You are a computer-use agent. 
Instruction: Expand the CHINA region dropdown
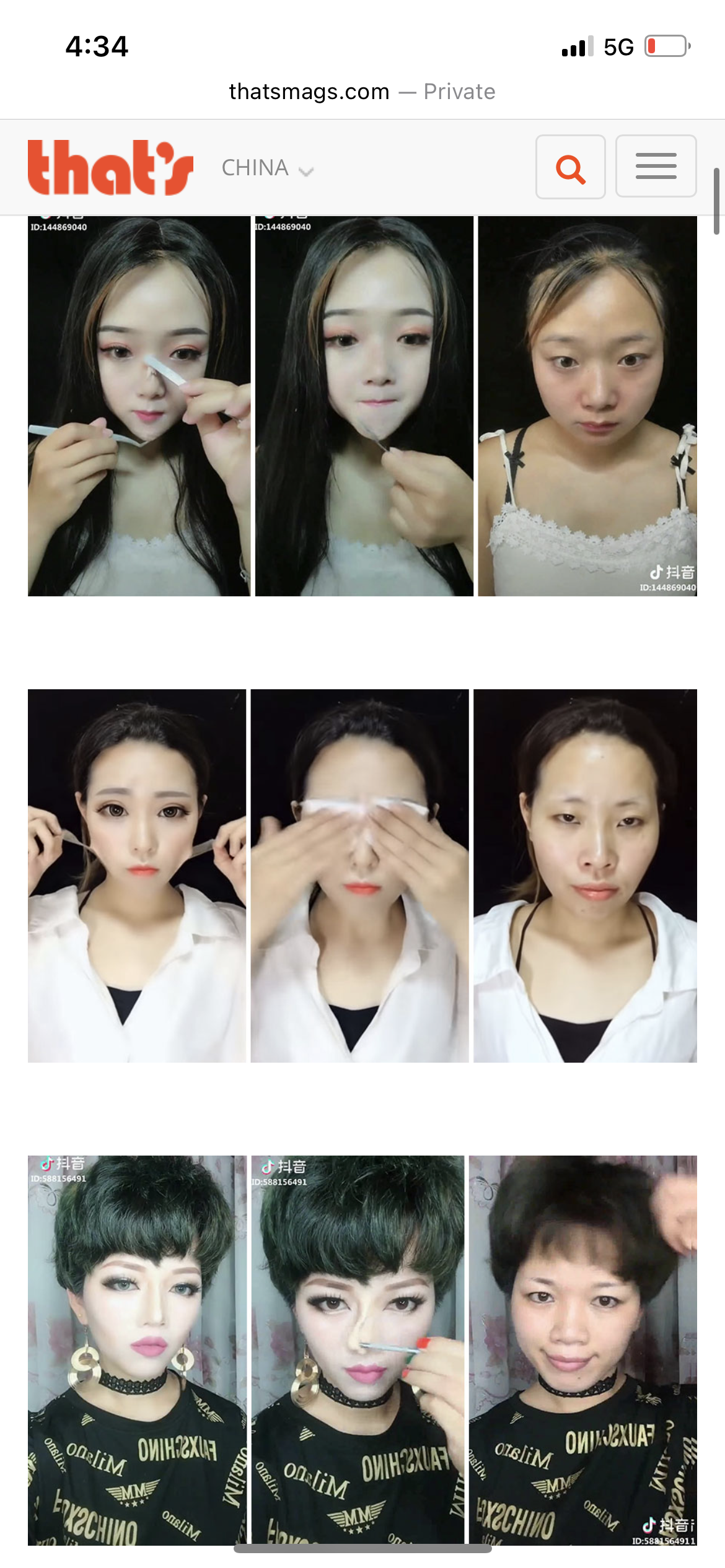(267, 168)
